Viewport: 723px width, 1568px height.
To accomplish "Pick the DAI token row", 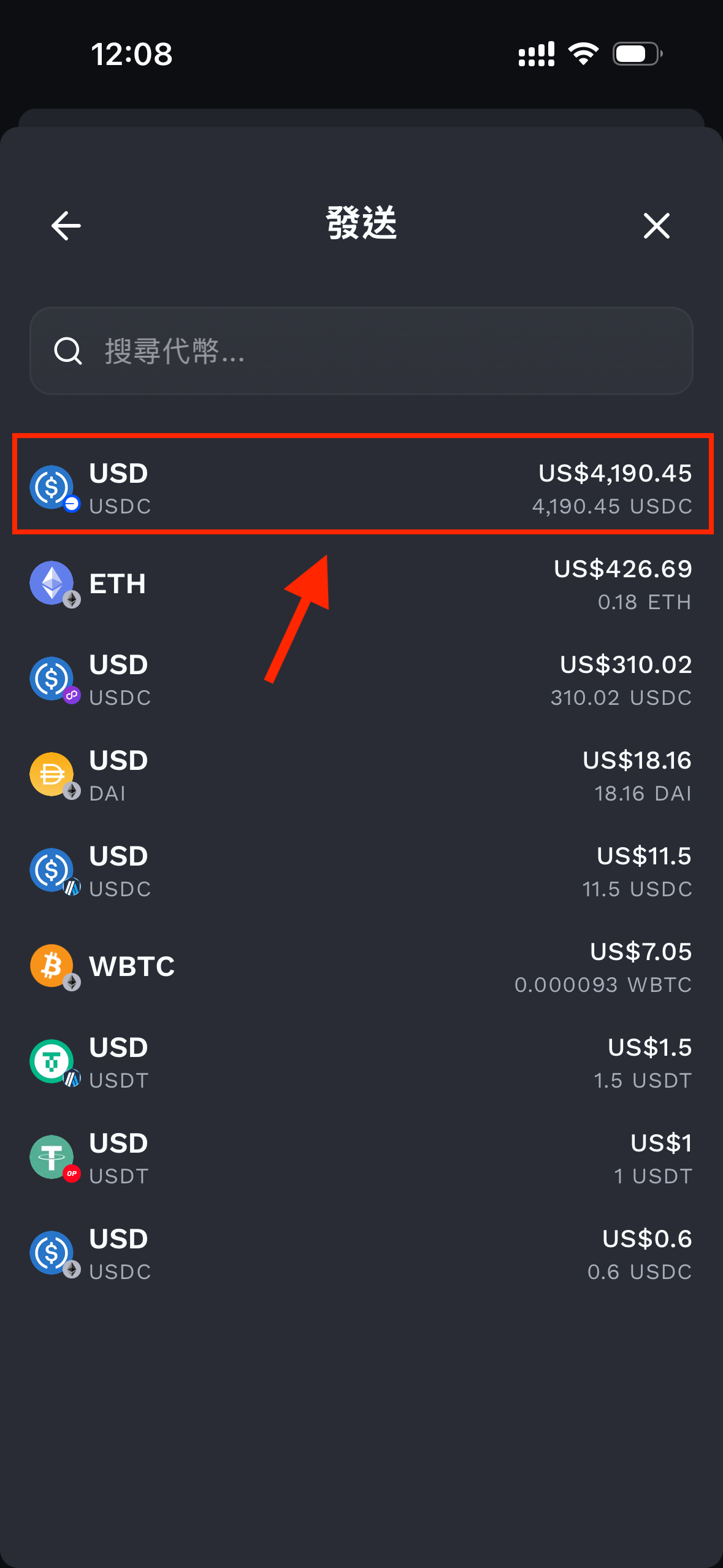I will pos(361,776).
